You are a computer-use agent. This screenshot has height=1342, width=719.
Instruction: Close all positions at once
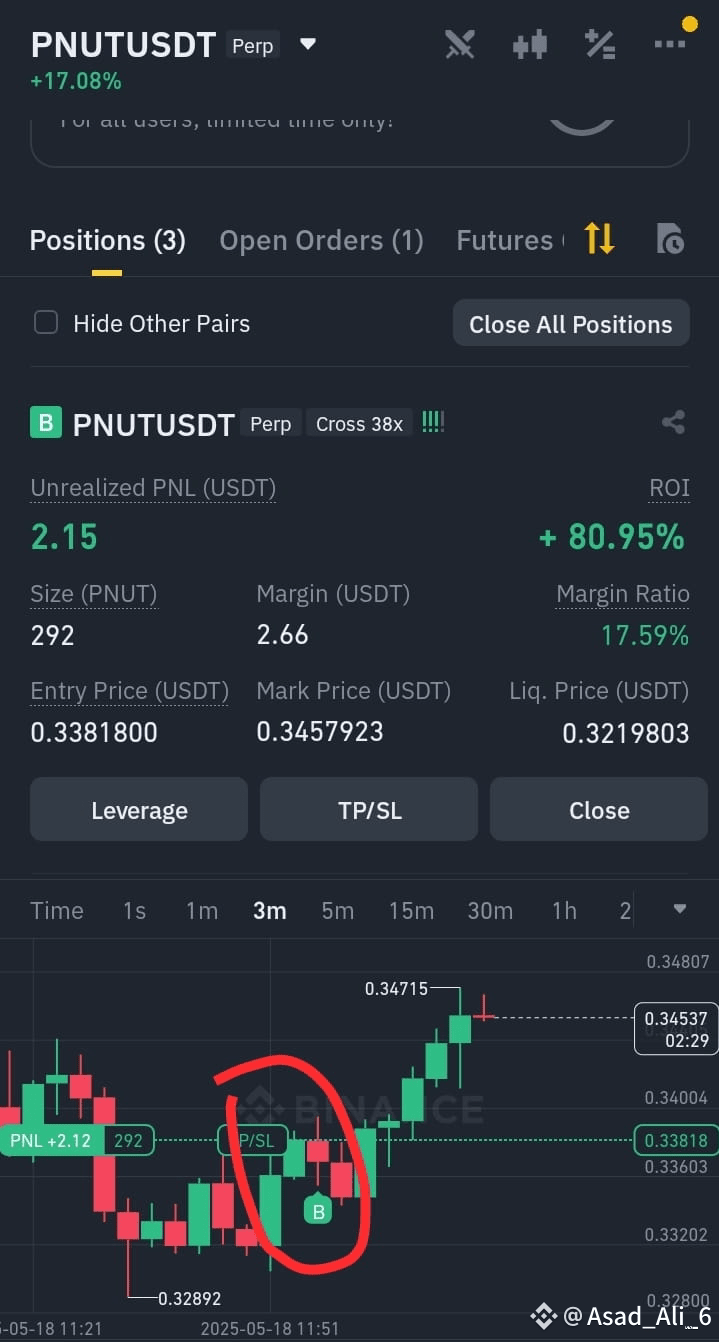(x=571, y=324)
